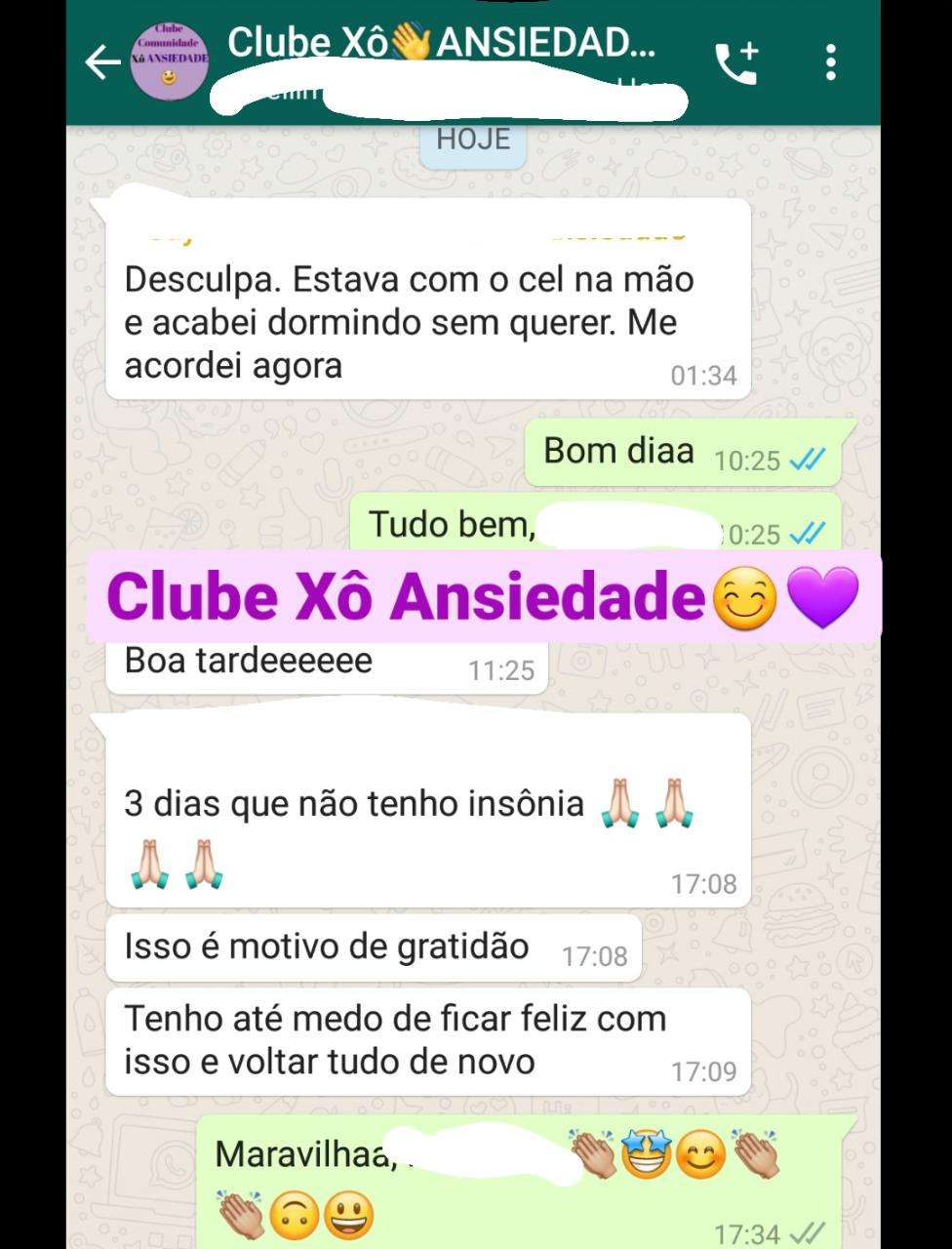Tap the read receipt on the Tudo bem message

click(x=810, y=535)
